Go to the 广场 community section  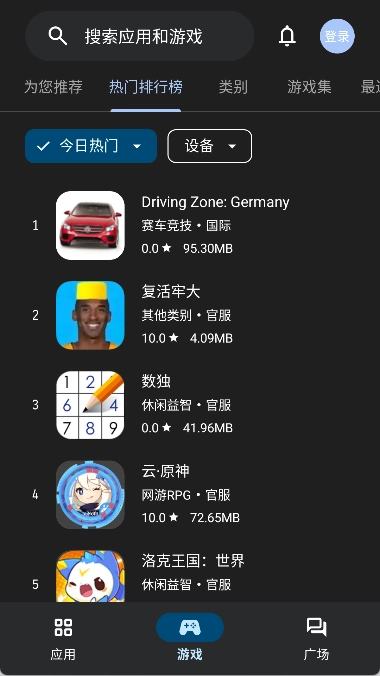coord(316,639)
